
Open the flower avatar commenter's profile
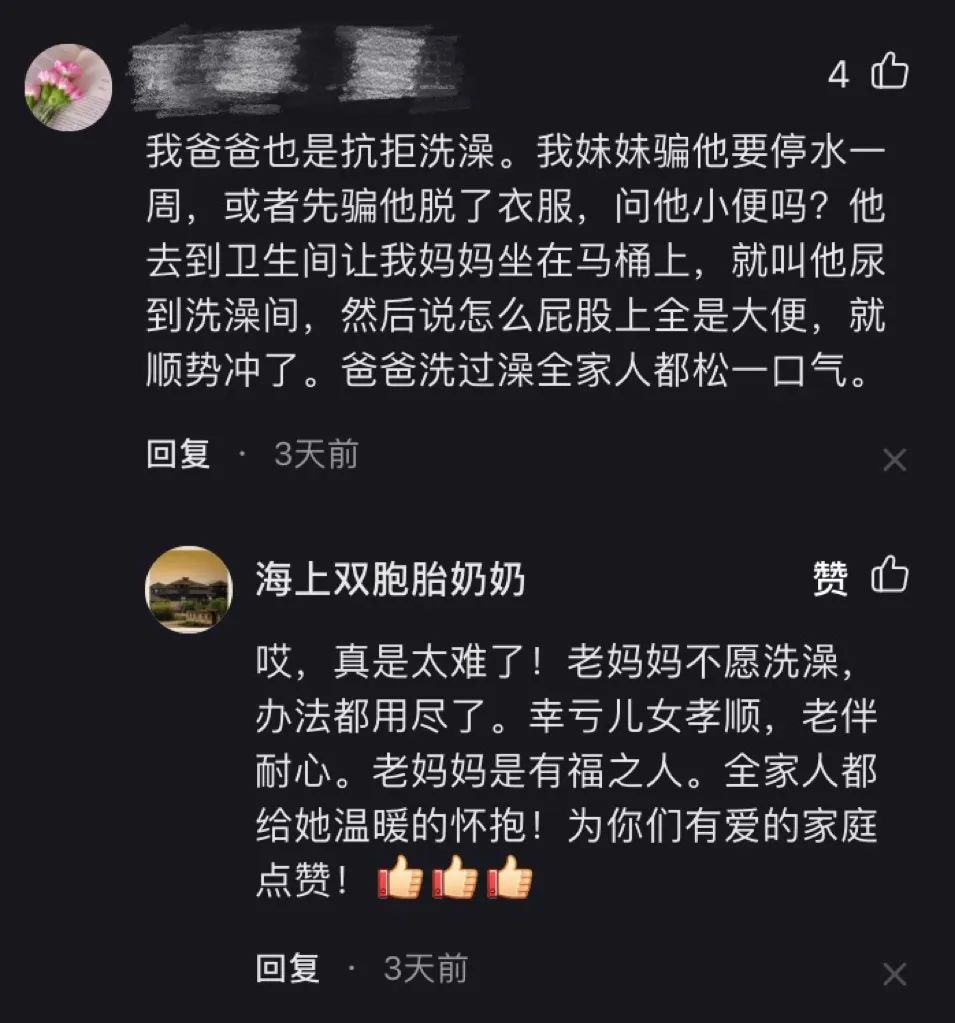(68, 87)
